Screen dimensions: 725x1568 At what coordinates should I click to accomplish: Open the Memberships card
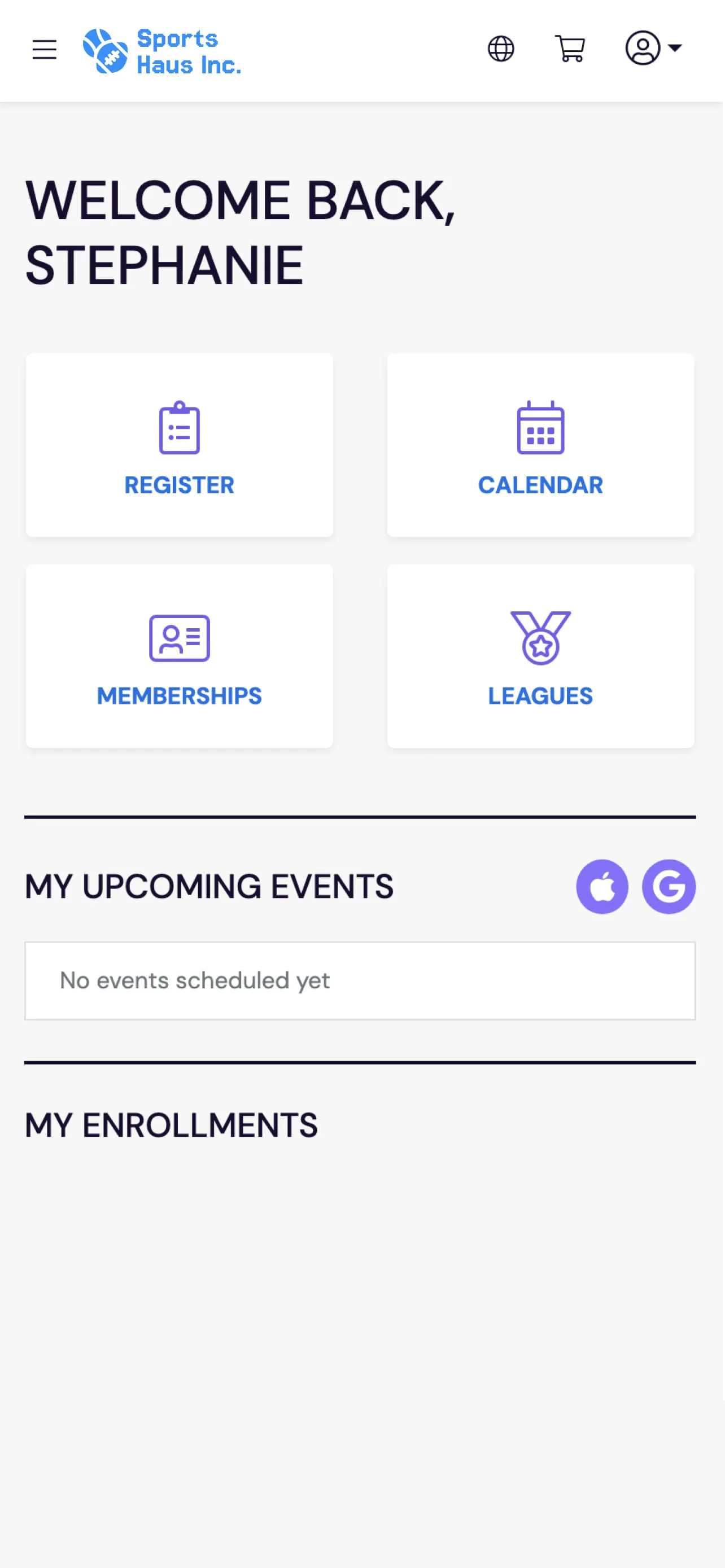click(x=179, y=657)
